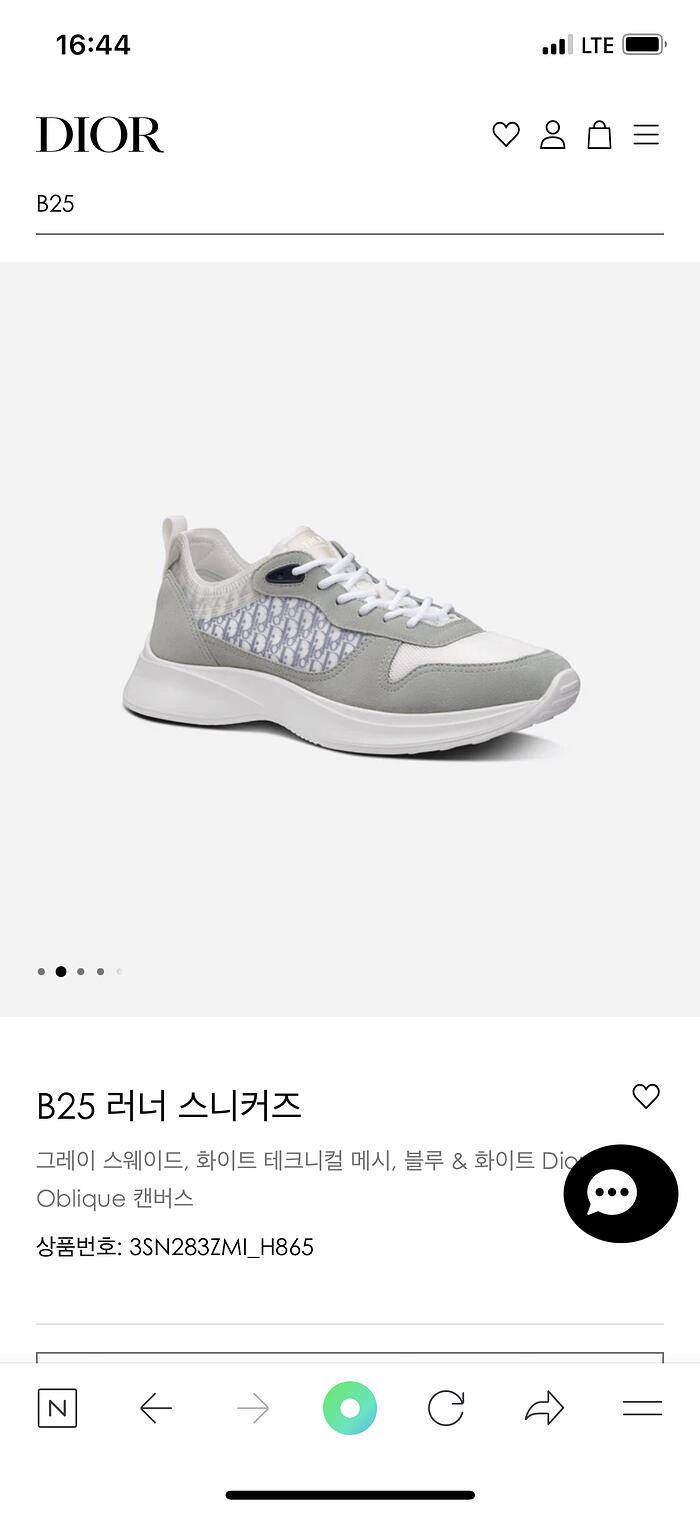Image resolution: width=700 pixels, height=1514 pixels.
Task: Open the shopping bag
Action: 599,134
